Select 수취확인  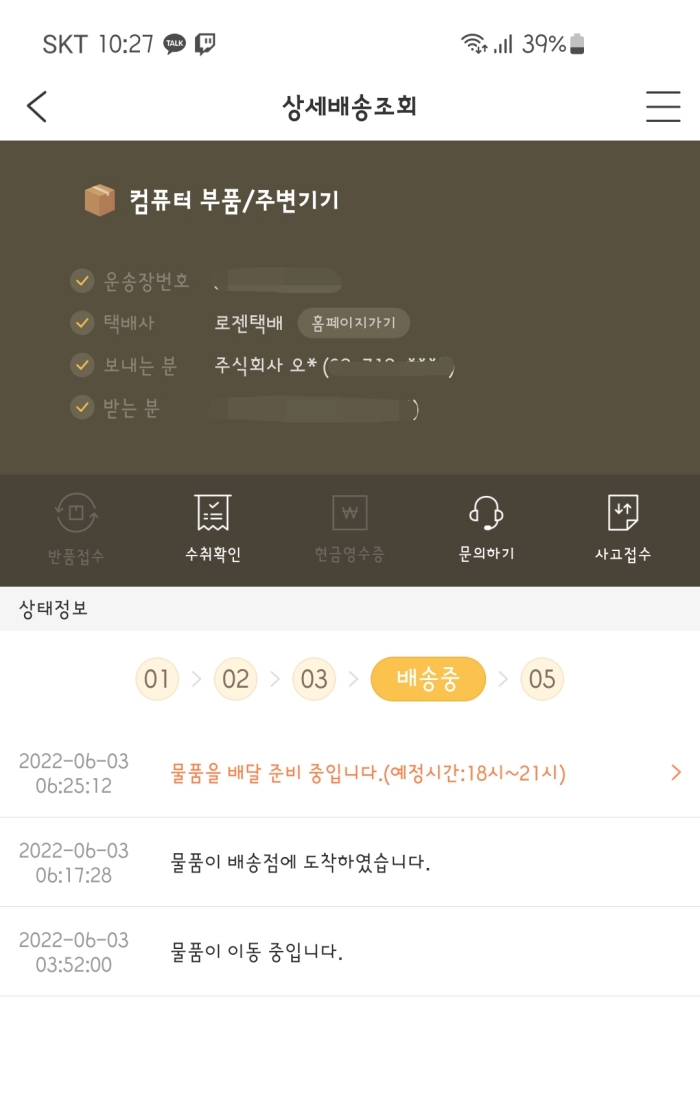pyautogui.click(x=213, y=528)
